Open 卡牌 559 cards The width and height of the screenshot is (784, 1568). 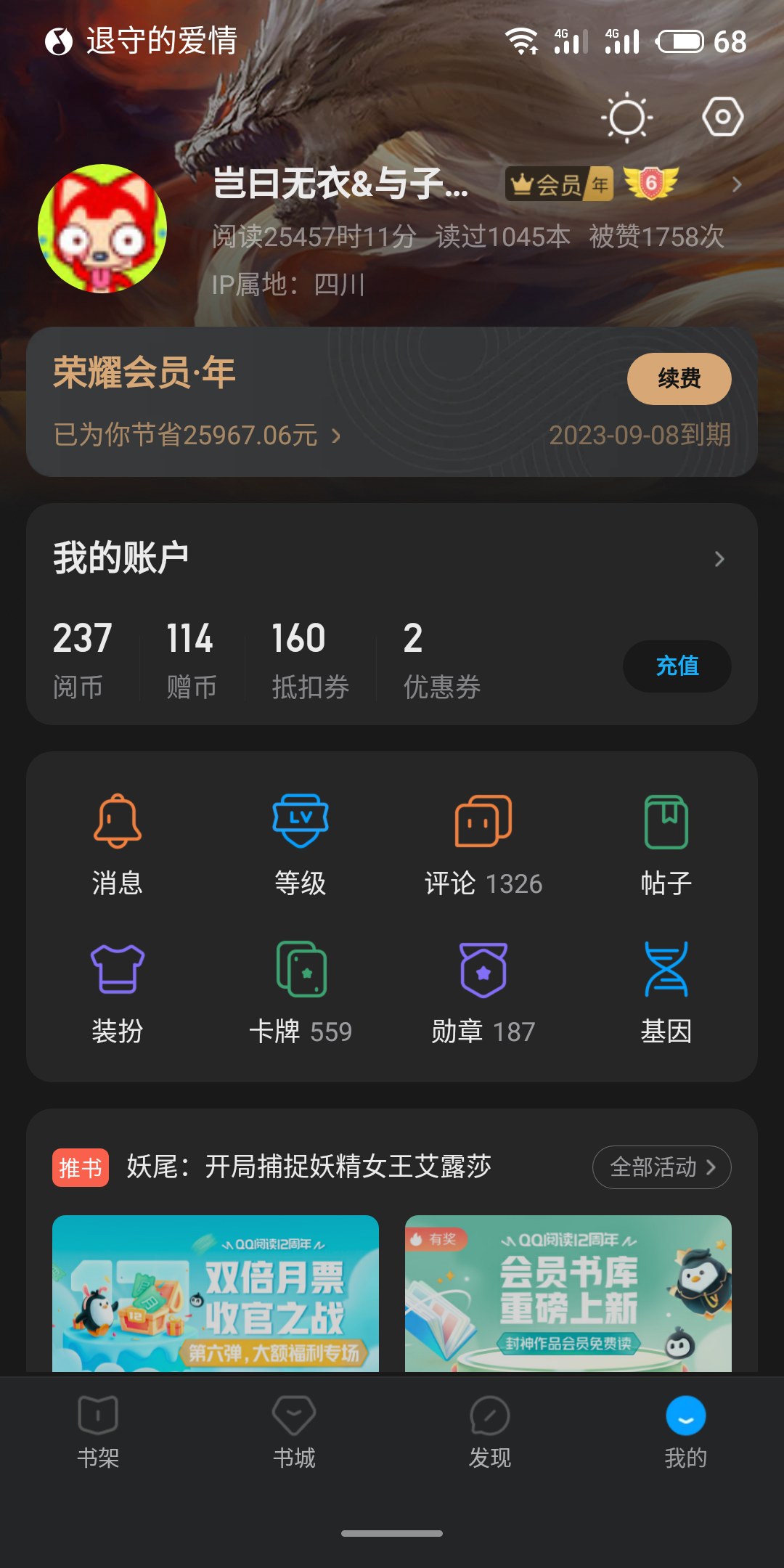[301, 993]
